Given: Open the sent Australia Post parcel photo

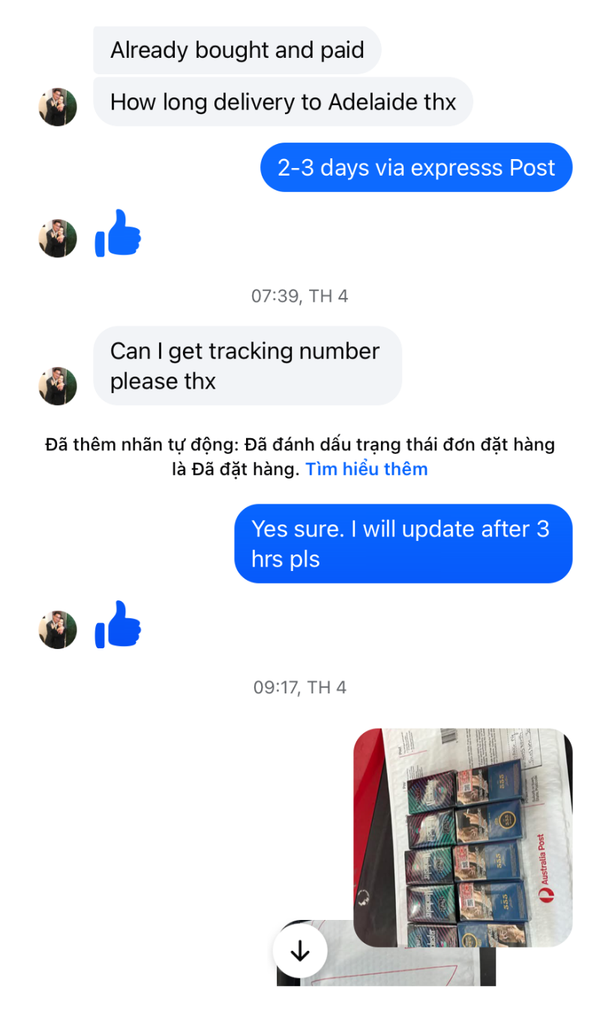Looking at the screenshot, I should (x=463, y=836).
